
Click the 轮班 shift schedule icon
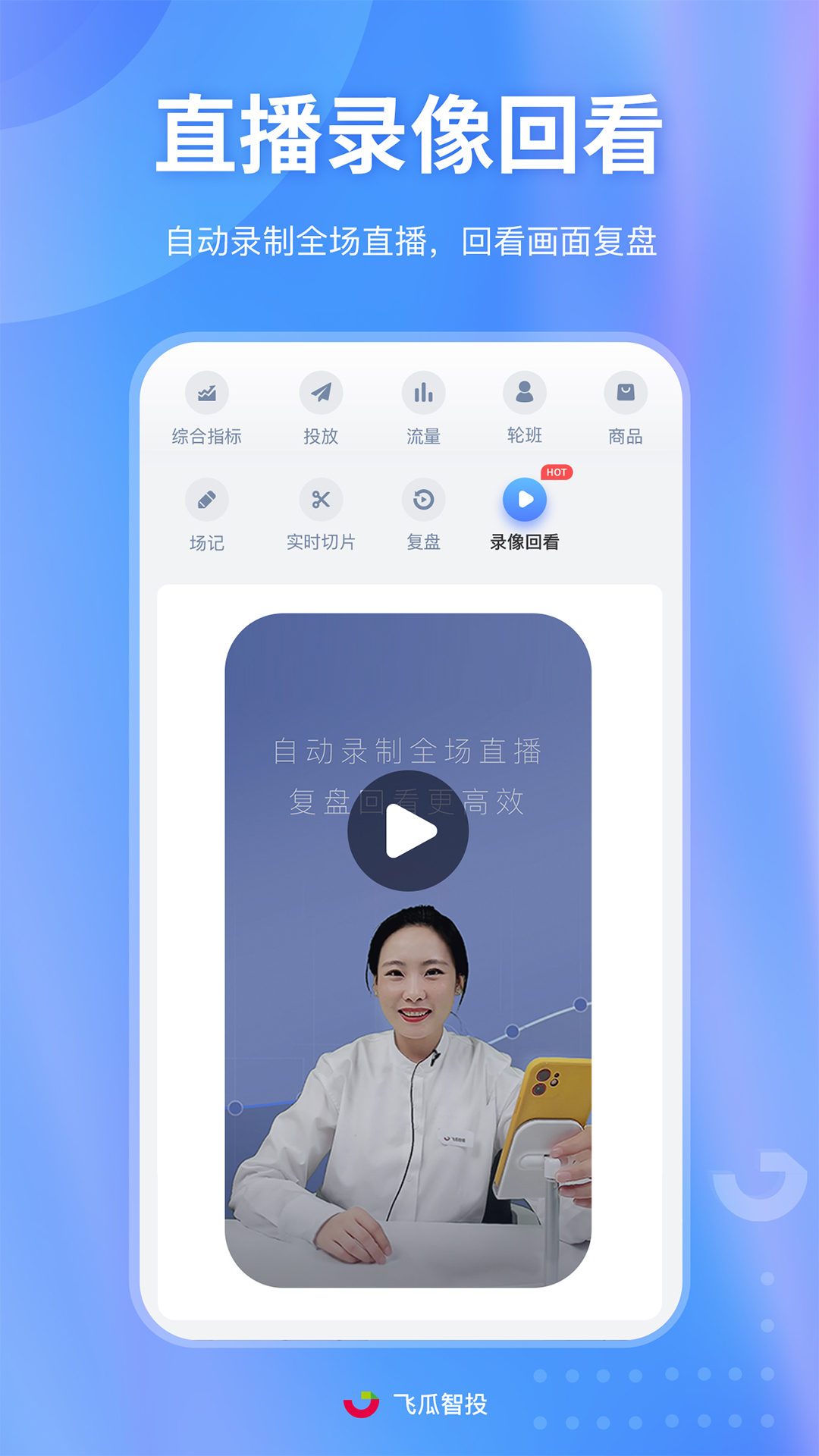526,393
